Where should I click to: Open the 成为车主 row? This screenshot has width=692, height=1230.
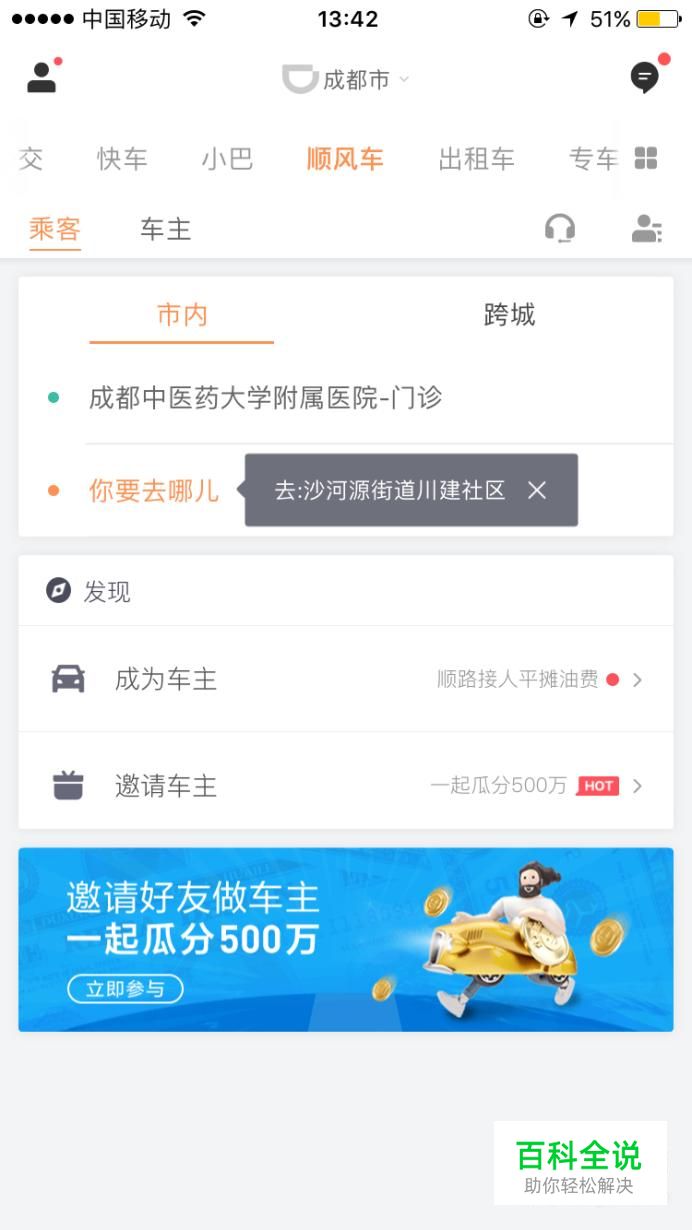[x=346, y=680]
